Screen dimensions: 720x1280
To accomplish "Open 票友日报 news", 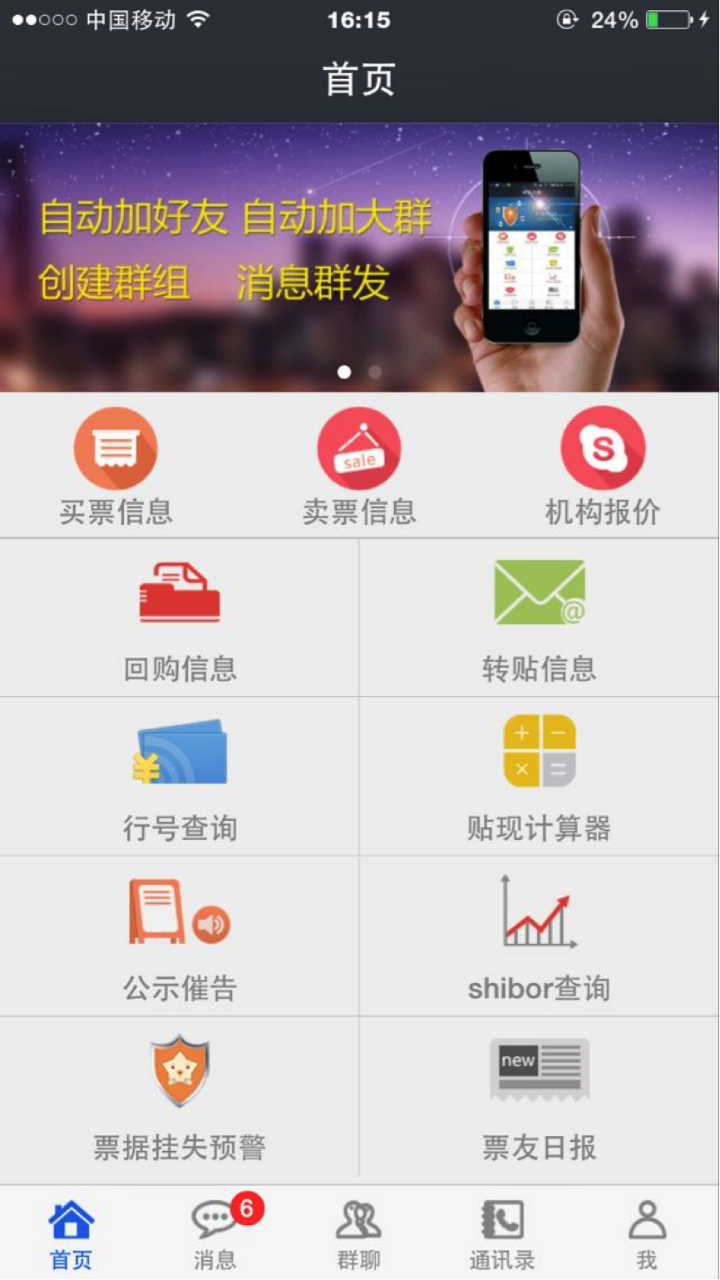I will tap(539, 1097).
